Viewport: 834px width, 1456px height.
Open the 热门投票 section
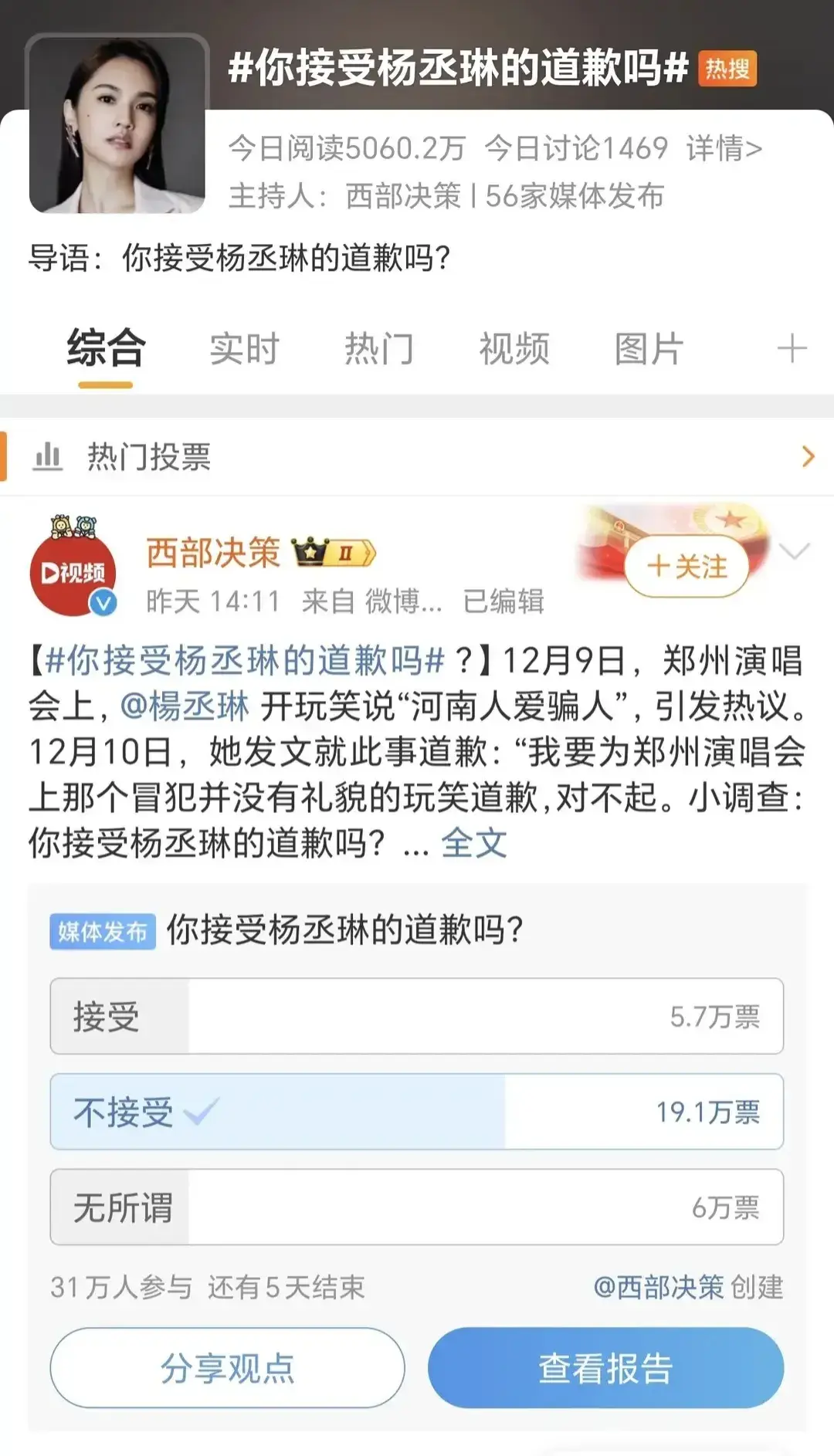point(417,457)
